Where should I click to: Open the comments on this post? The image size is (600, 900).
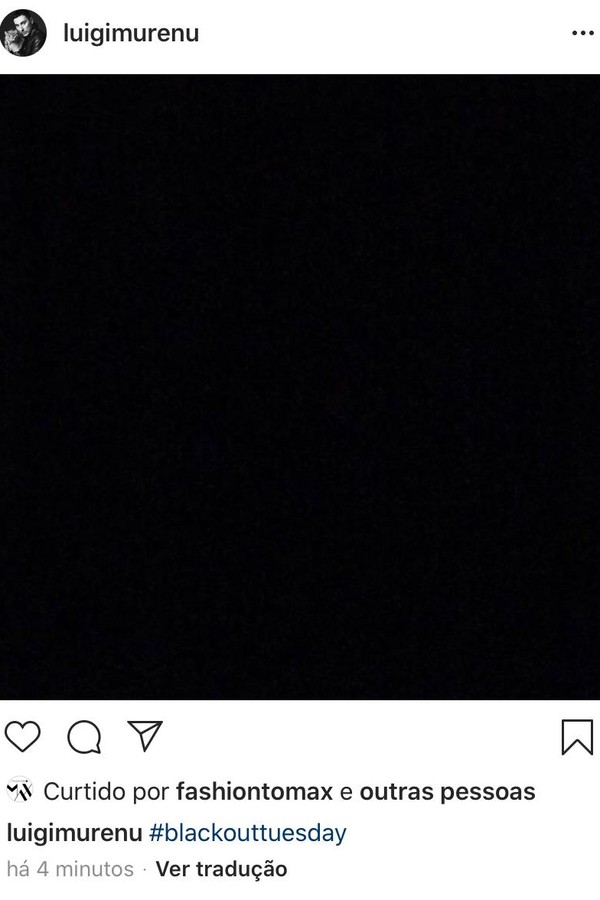(x=84, y=737)
